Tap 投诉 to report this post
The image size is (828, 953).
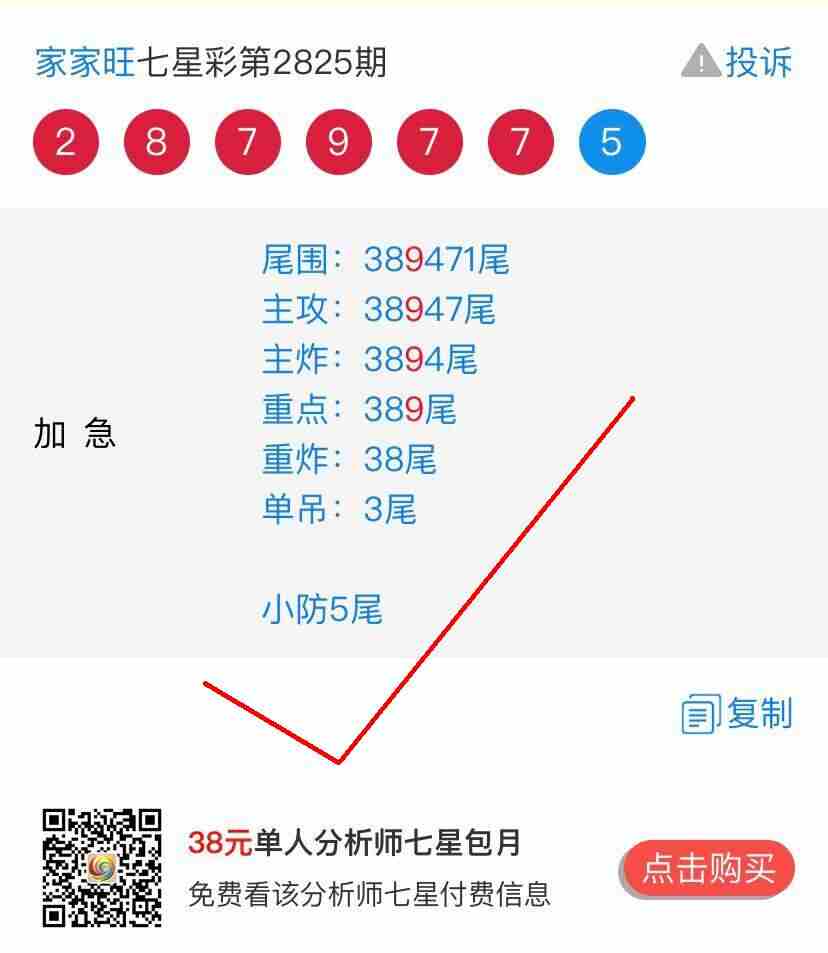(x=738, y=62)
